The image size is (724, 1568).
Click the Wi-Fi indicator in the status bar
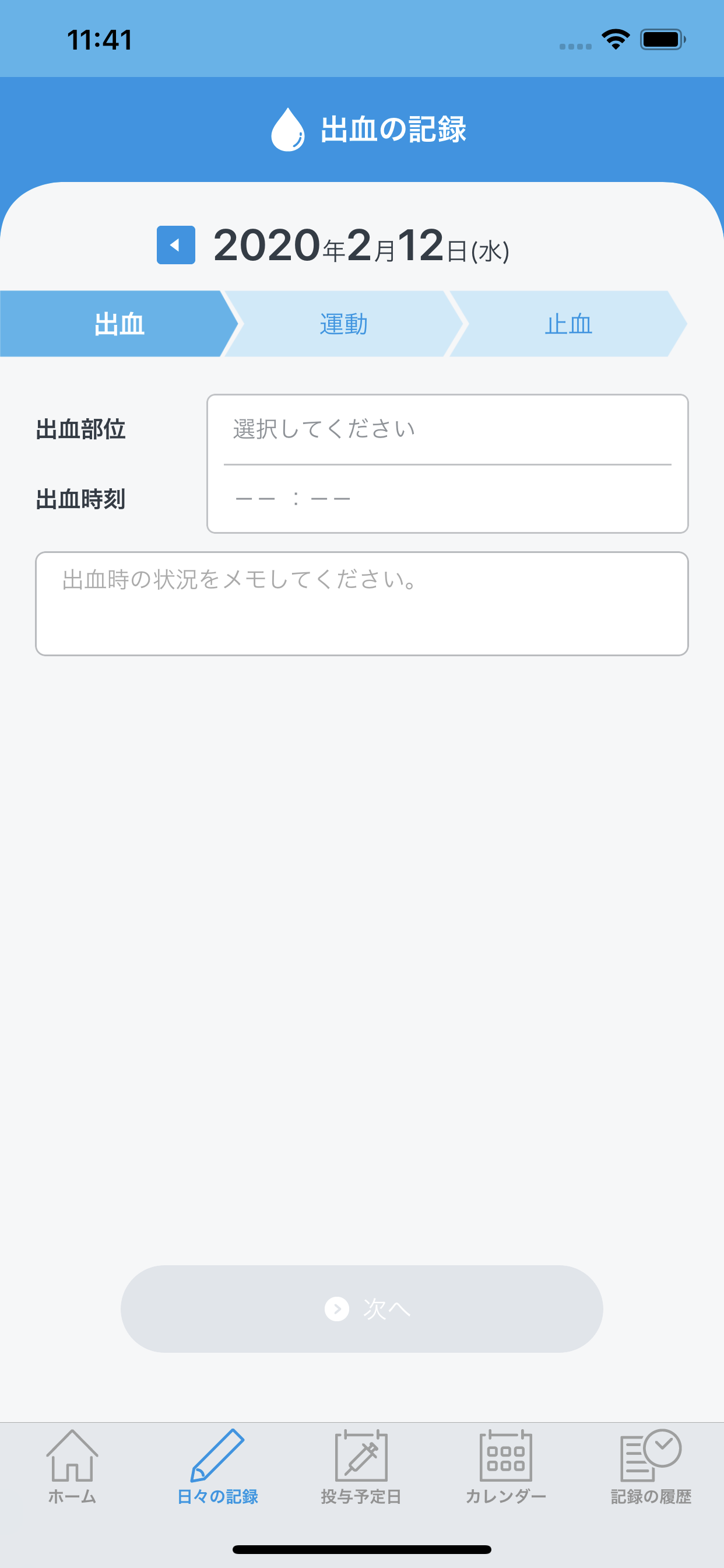coord(616,38)
